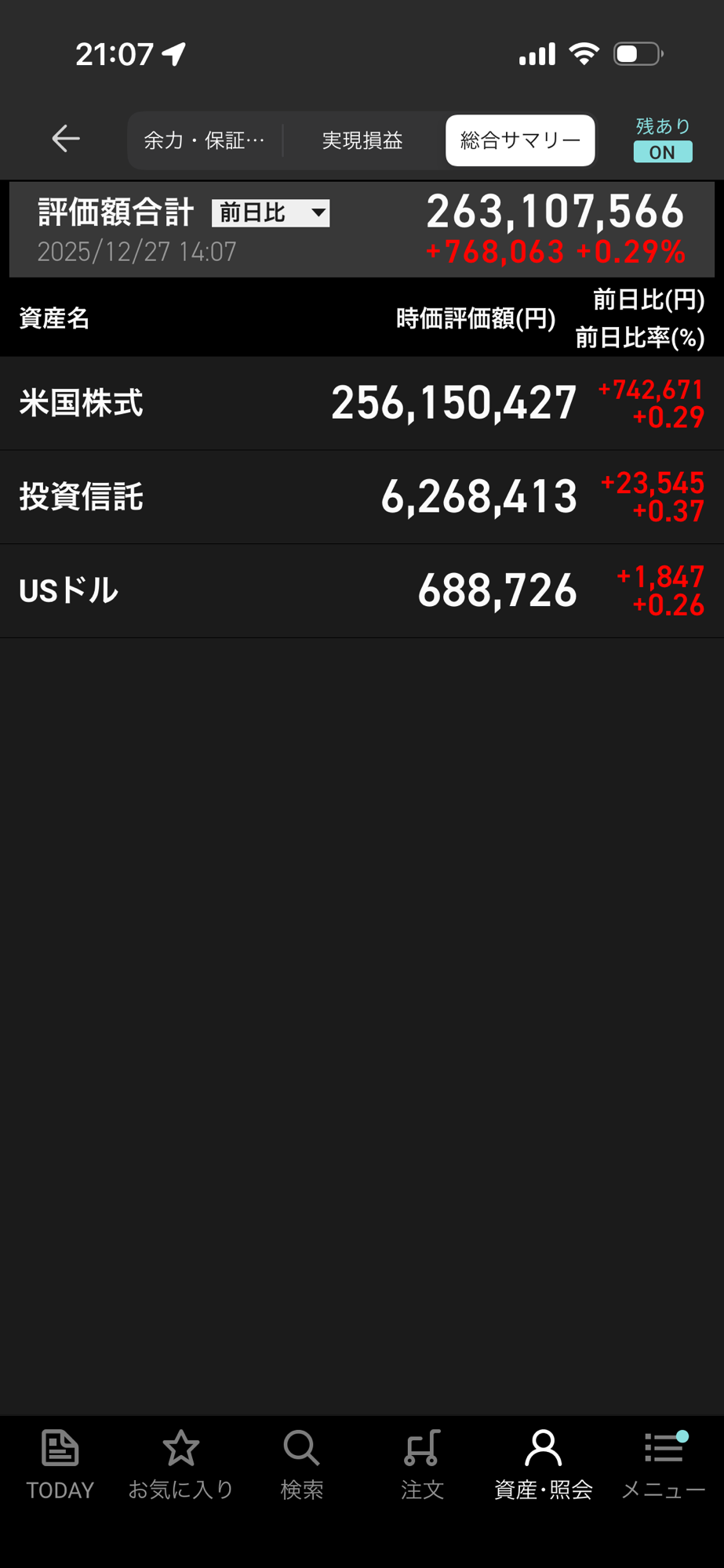Open the お気に入り favorites tab
The height and width of the screenshot is (1568, 724).
click(181, 1465)
